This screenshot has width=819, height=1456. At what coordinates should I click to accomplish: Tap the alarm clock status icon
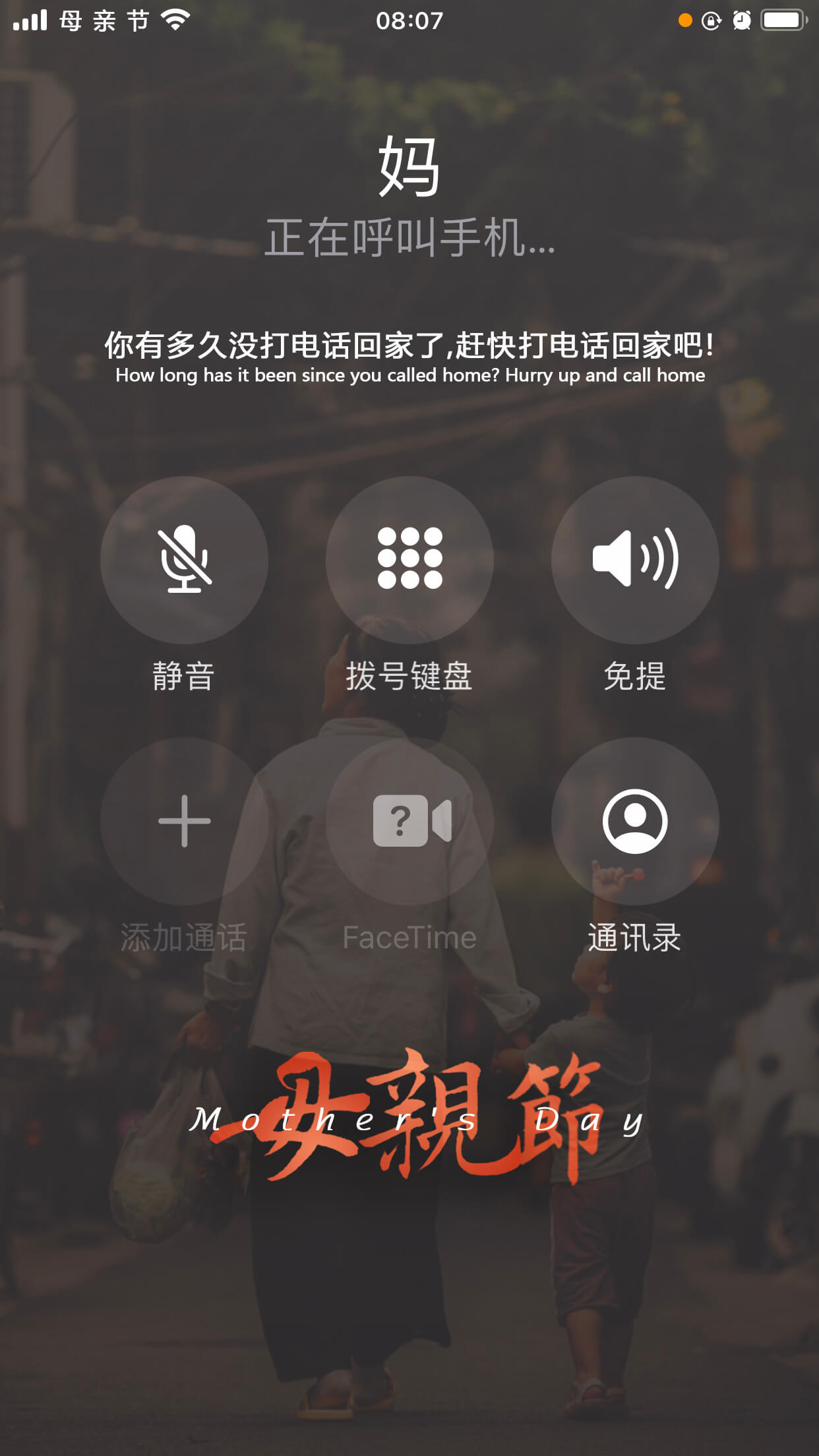(742, 22)
